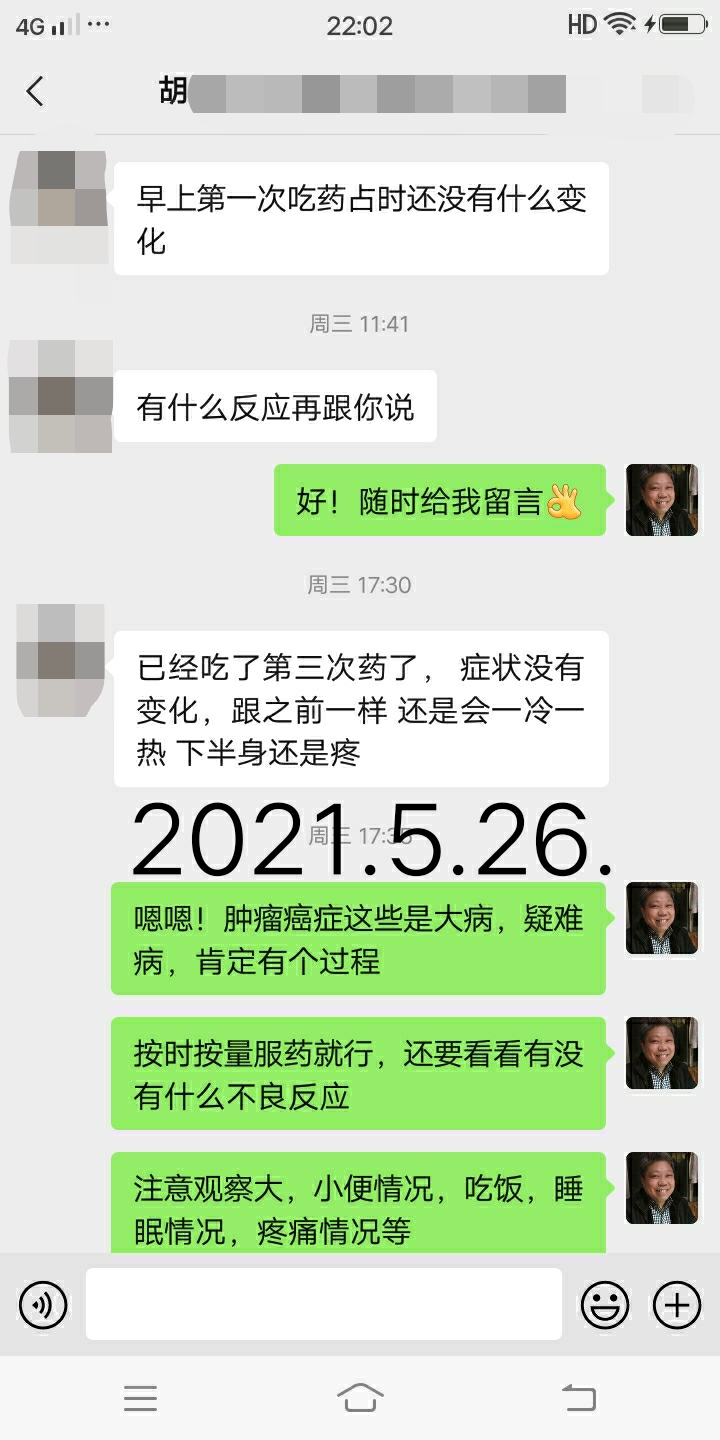The image size is (720, 1440).
Task: Open the recent apps menu button
Action: coord(140,1397)
